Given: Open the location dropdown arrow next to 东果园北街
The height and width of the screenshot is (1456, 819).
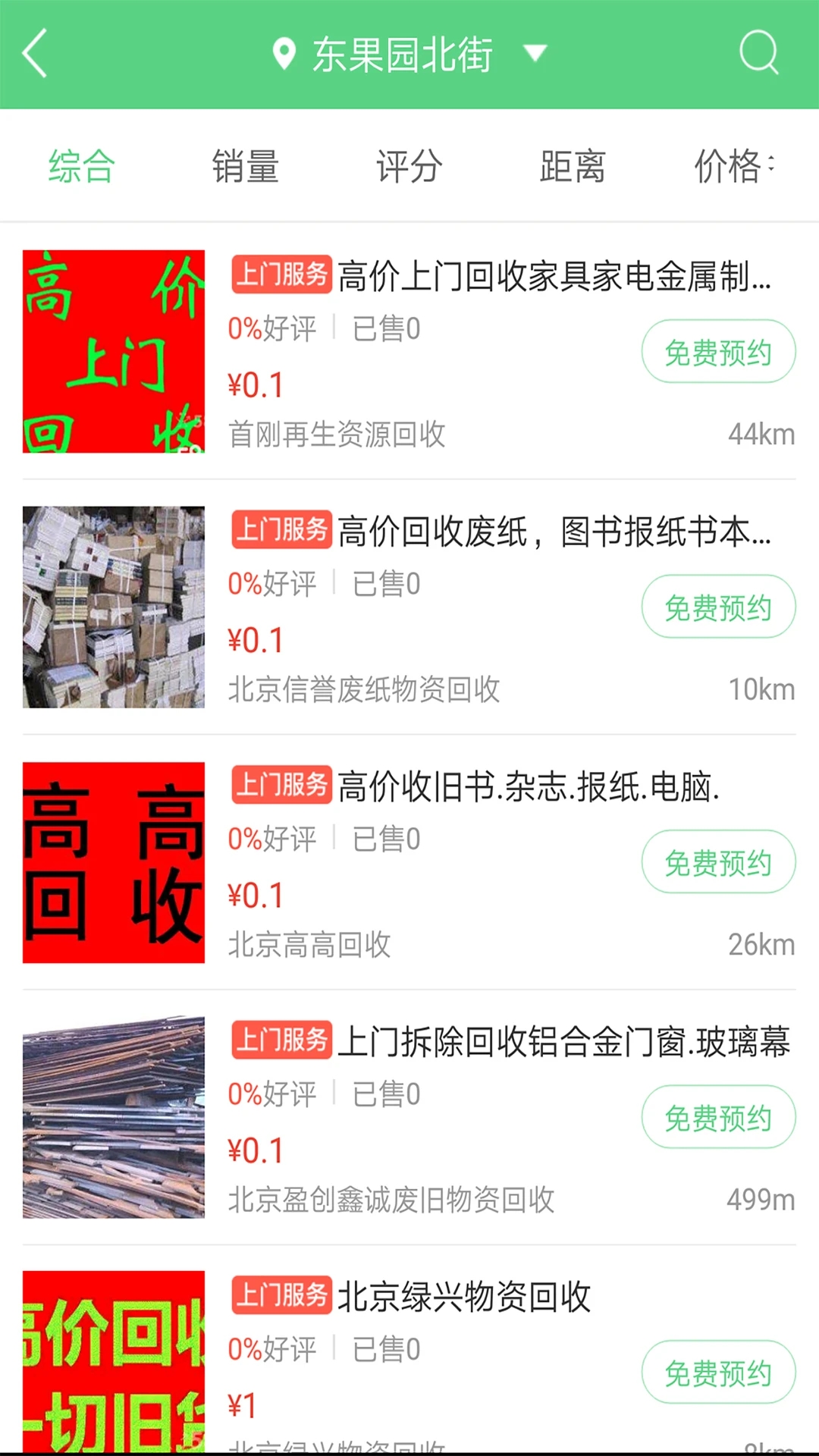Looking at the screenshot, I should click(535, 53).
